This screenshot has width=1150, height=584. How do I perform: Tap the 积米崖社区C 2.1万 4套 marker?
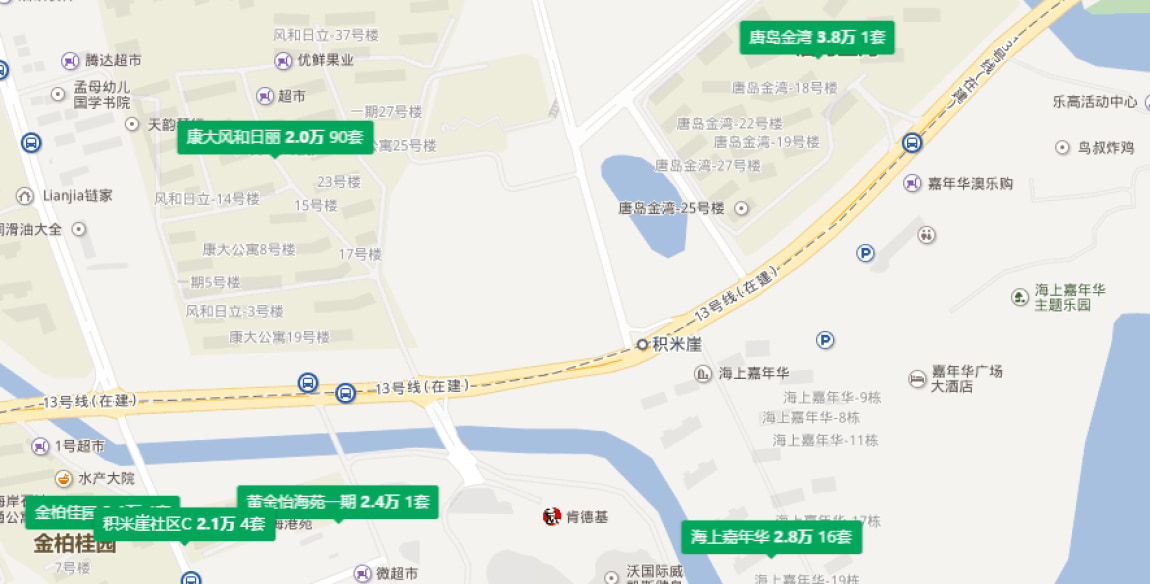pyautogui.click(x=184, y=523)
